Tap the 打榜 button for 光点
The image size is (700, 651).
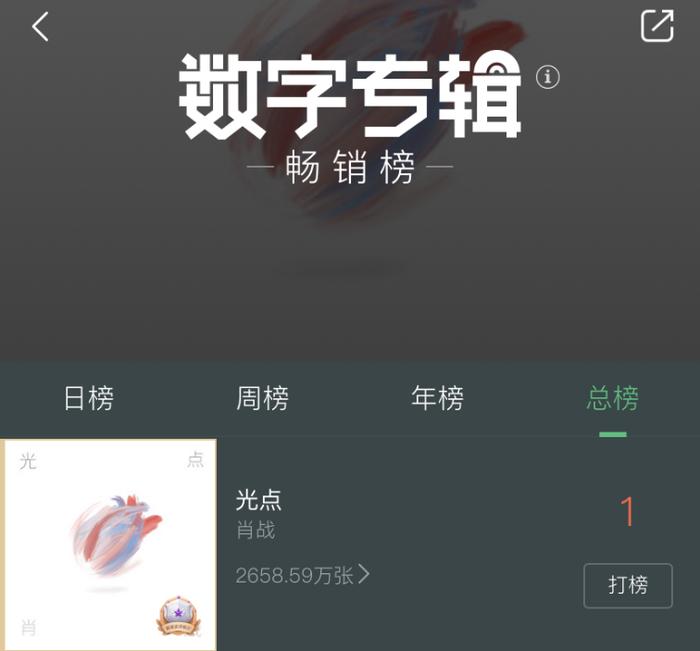click(628, 586)
